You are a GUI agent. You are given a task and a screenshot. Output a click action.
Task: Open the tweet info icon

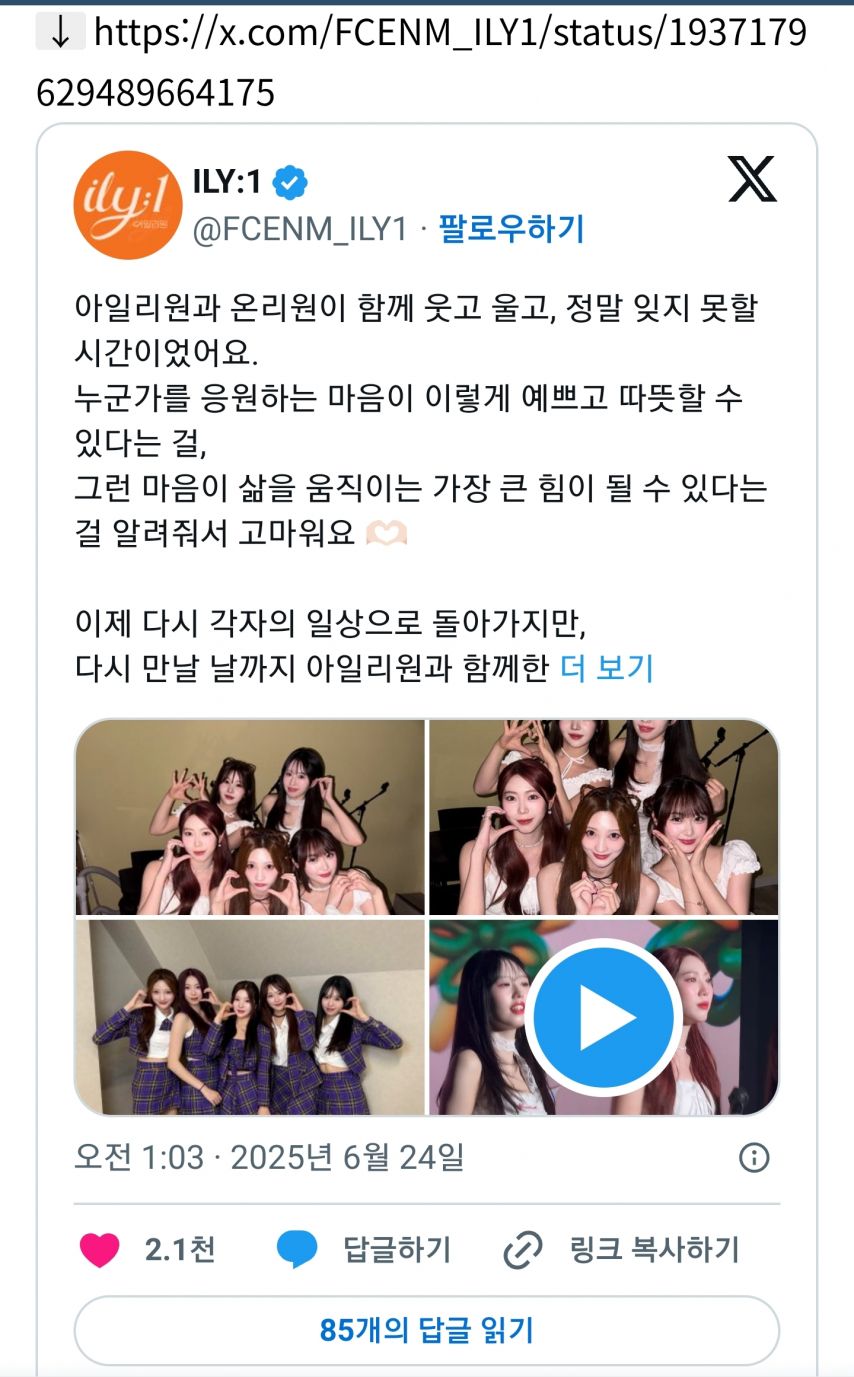tap(753, 1158)
